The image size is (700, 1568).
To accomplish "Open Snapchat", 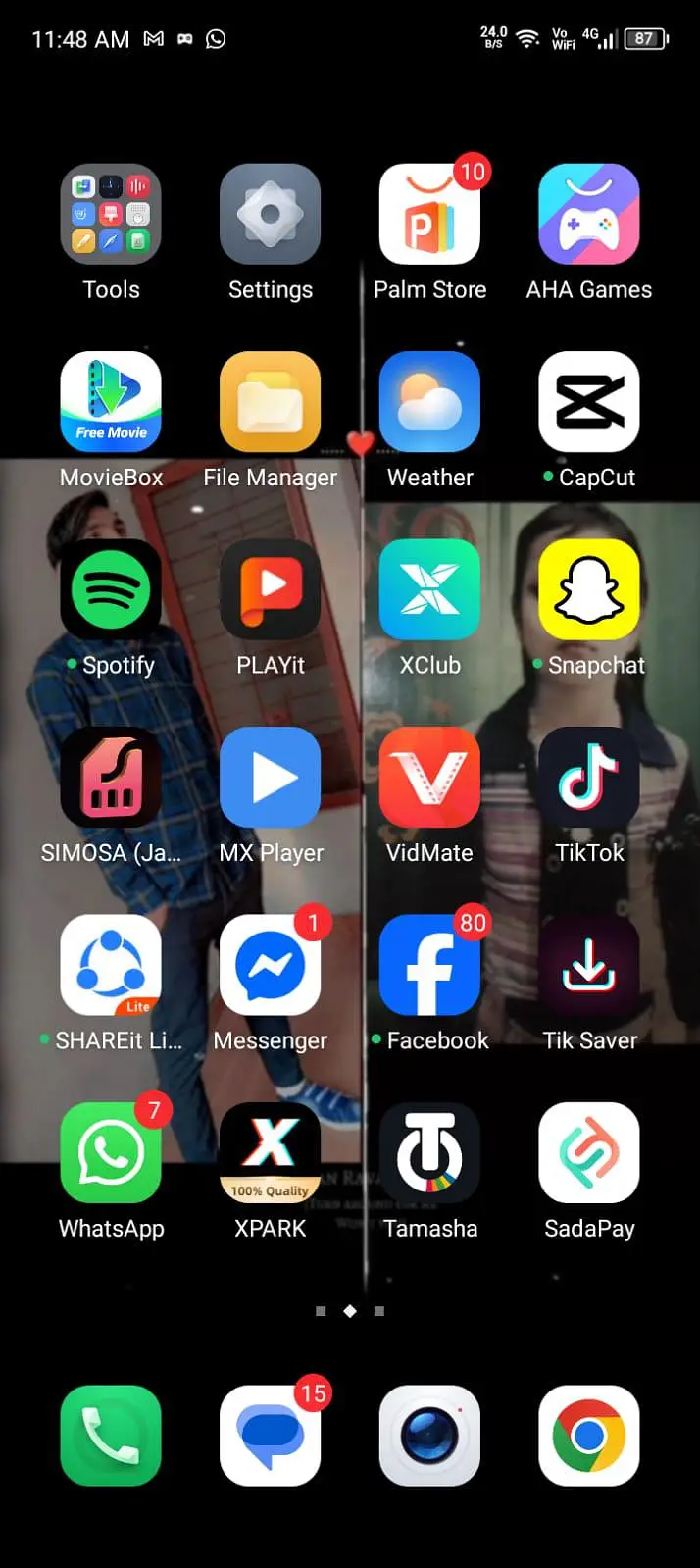I will coord(588,589).
